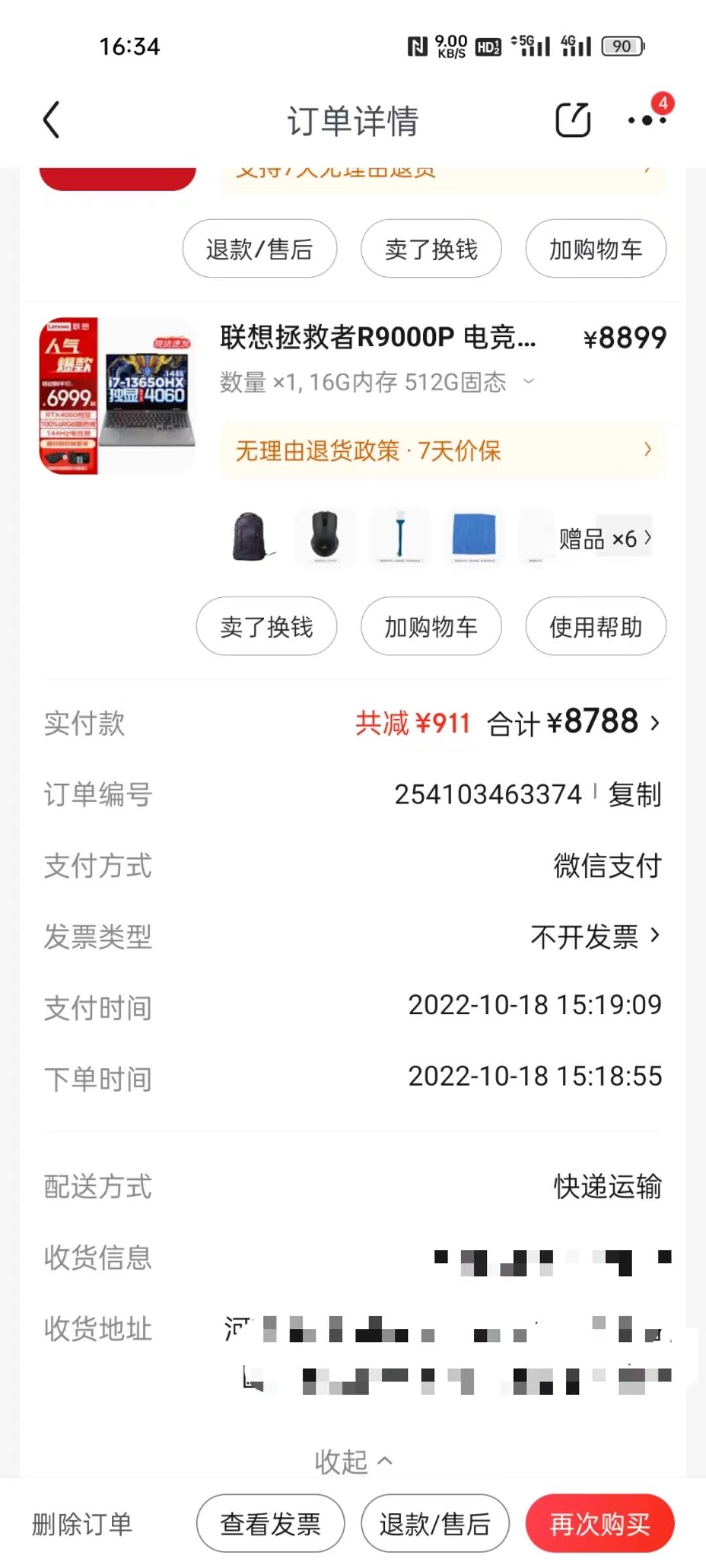Tap 使用帮助 button

[596, 627]
